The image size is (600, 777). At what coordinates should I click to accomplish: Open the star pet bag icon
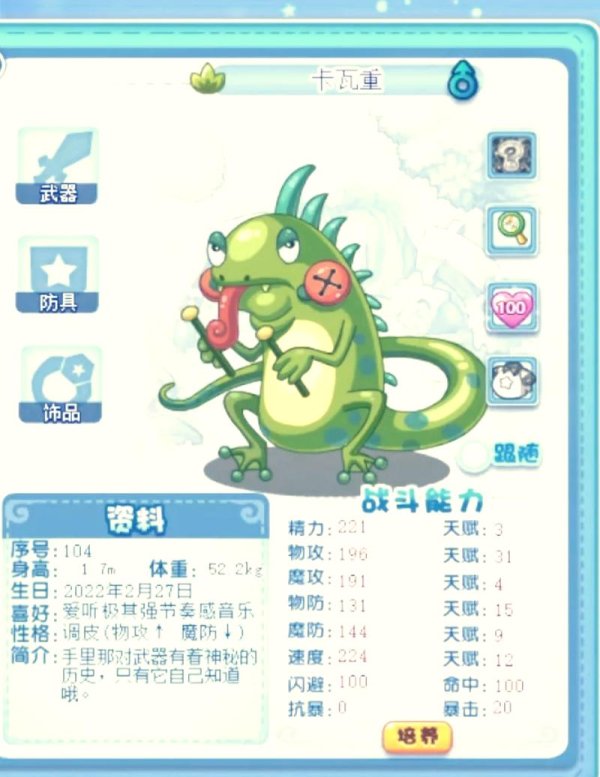pyautogui.click(x=511, y=381)
